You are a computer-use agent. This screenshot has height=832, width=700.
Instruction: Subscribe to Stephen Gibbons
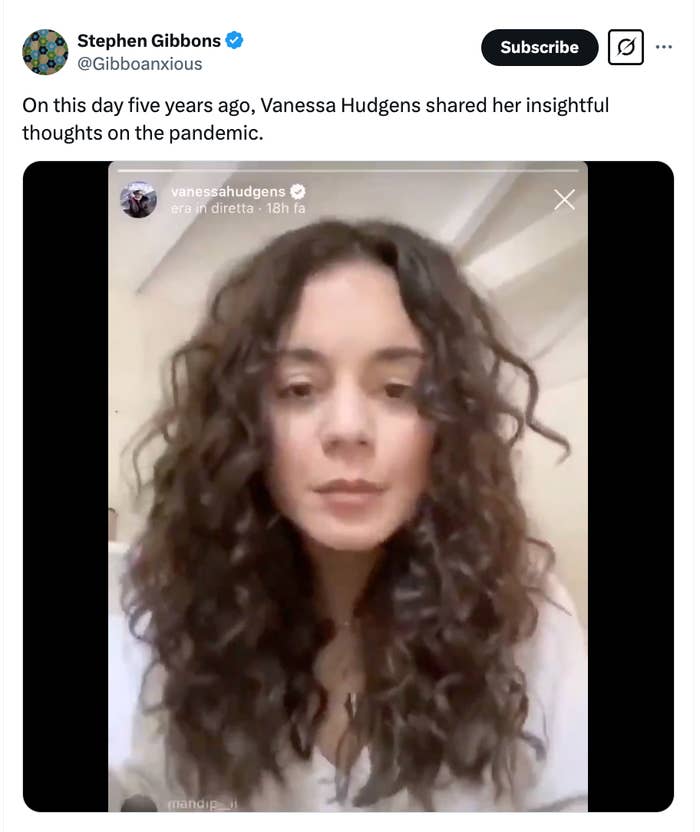point(539,47)
